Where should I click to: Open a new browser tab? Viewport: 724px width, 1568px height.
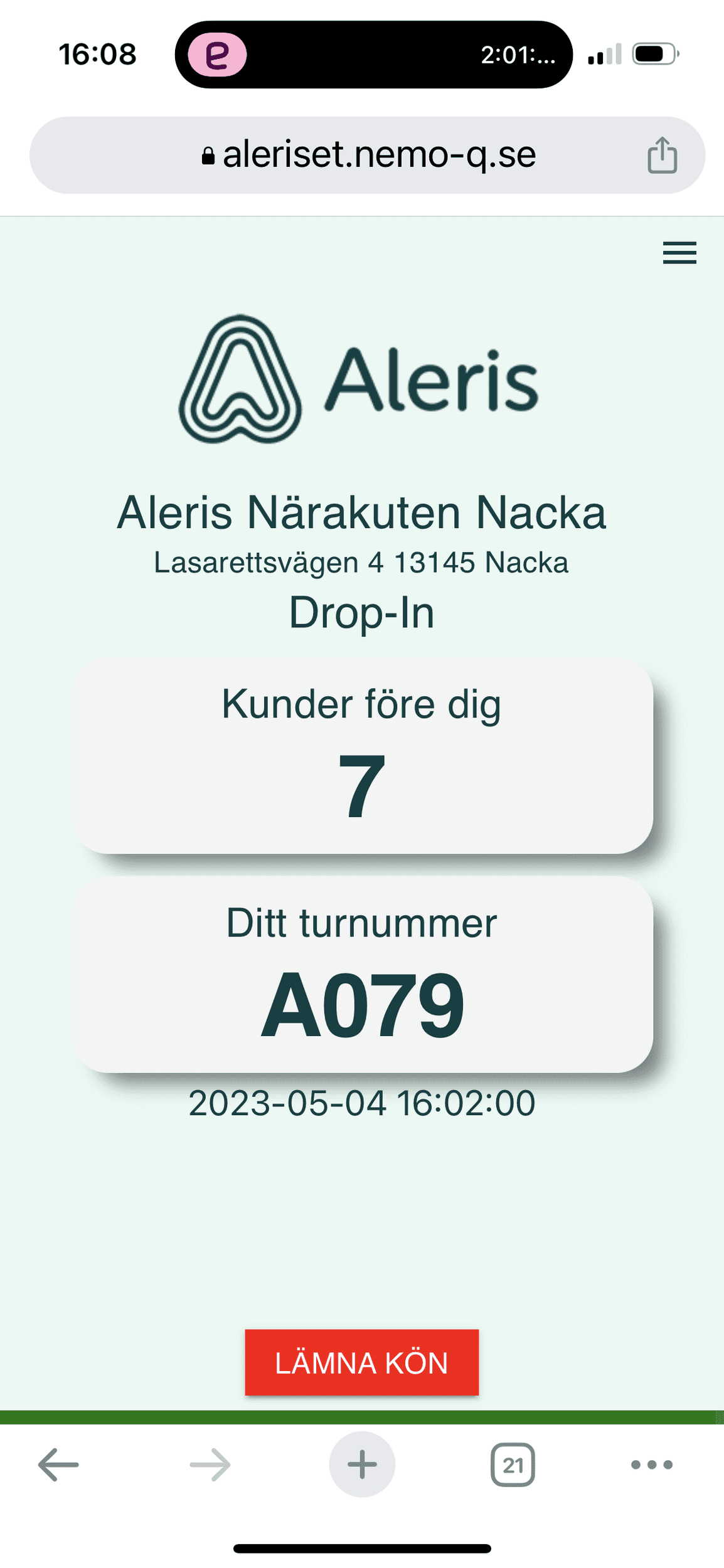[362, 1465]
